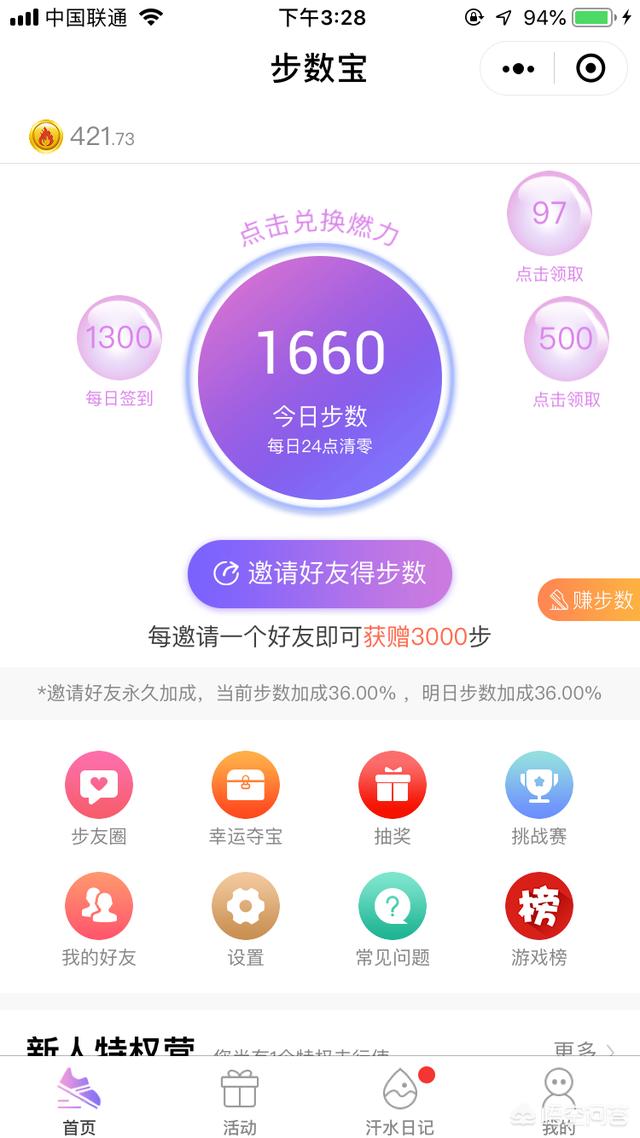The width and height of the screenshot is (640, 1138).
Task: Open the mini program more-options menu
Action: [x=518, y=69]
